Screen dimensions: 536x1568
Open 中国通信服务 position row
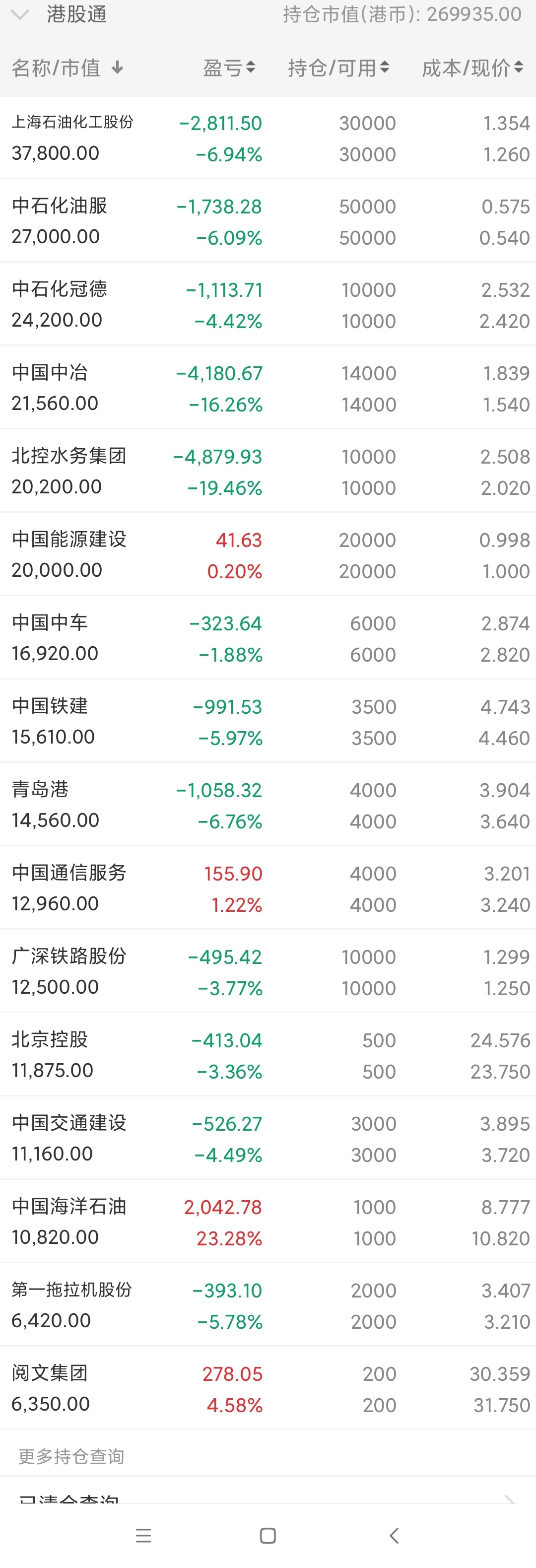[268, 888]
